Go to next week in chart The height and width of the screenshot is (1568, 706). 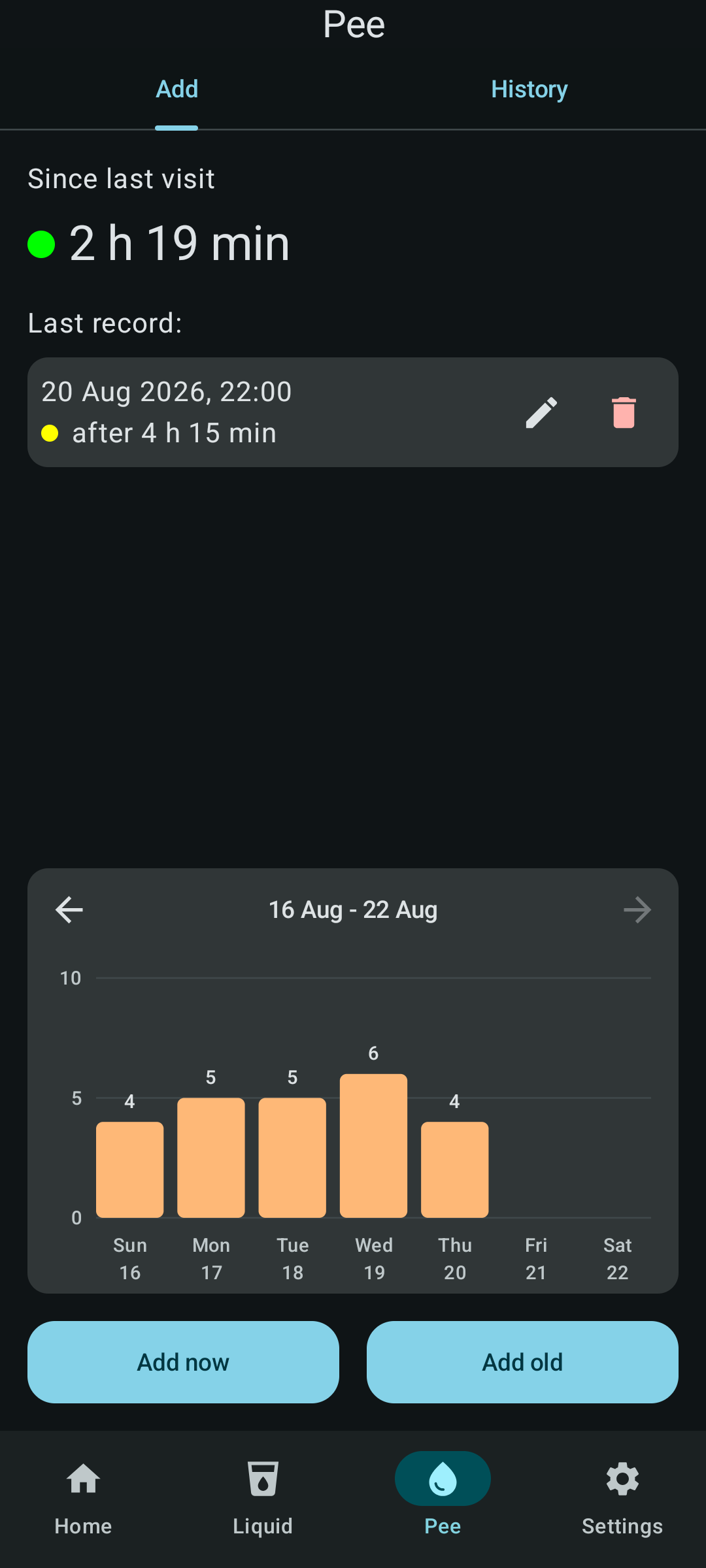(x=637, y=909)
